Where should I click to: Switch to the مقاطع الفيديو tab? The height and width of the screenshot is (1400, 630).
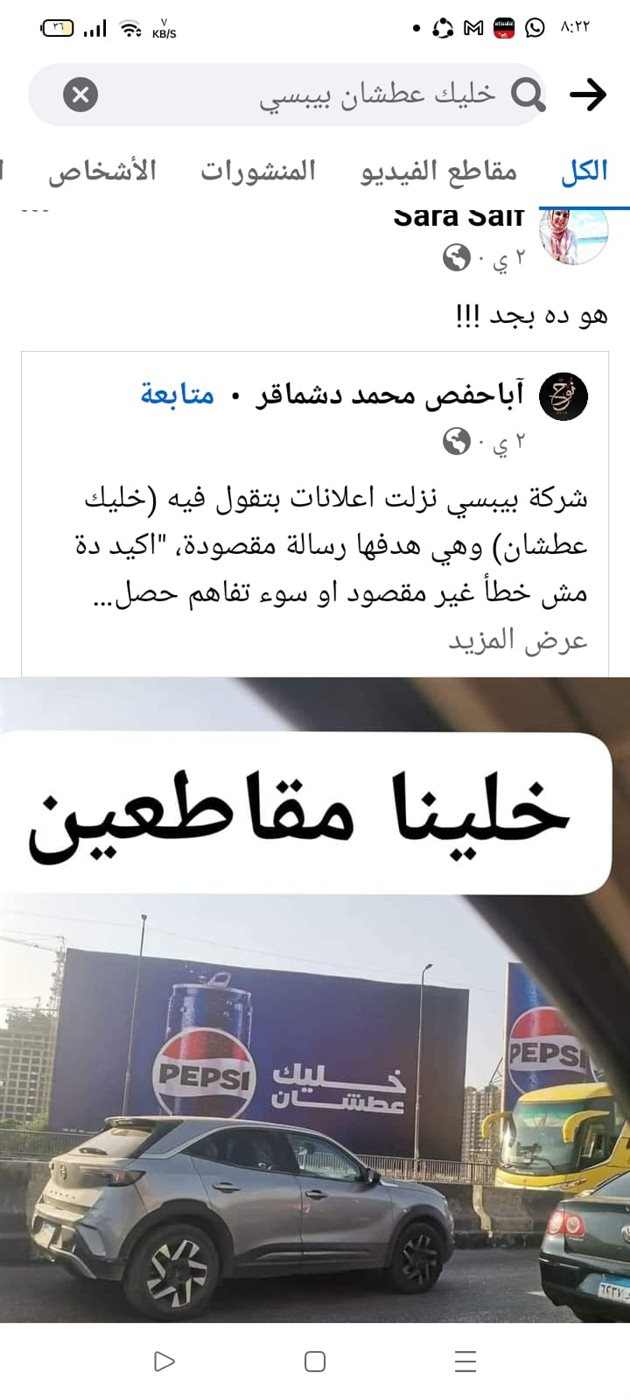pyautogui.click(x=439, y=171)
